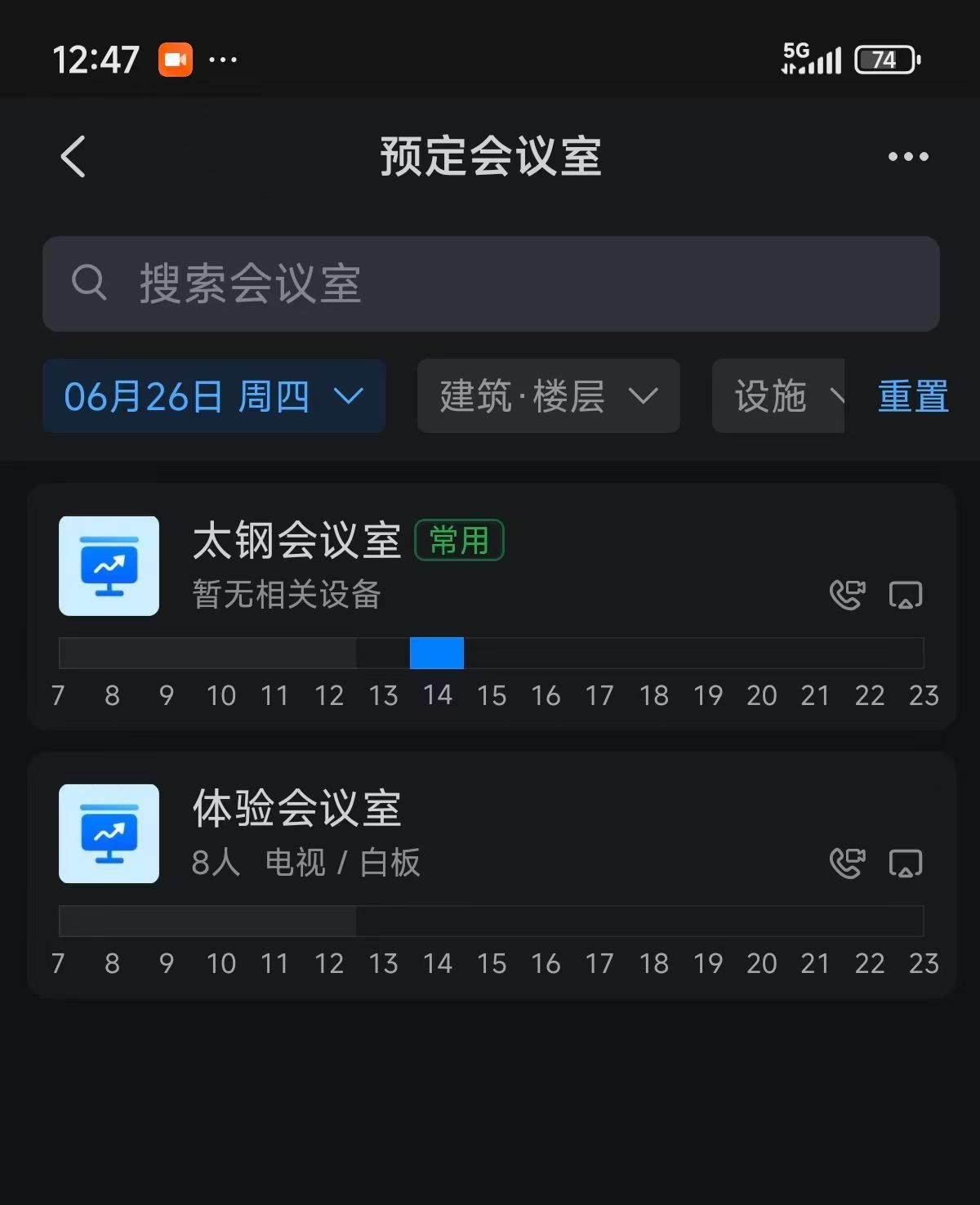The height and width of the screenshot is (1205, 980).
Task: Tap the screen cast icon on 太钢会议室
Action: click(906, 595)
